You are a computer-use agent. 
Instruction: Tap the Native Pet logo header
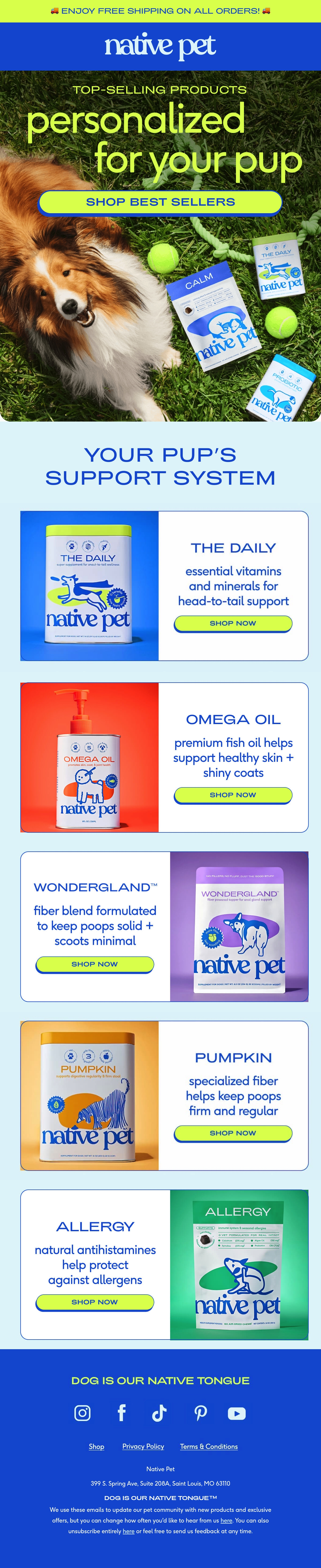(160, 46)
